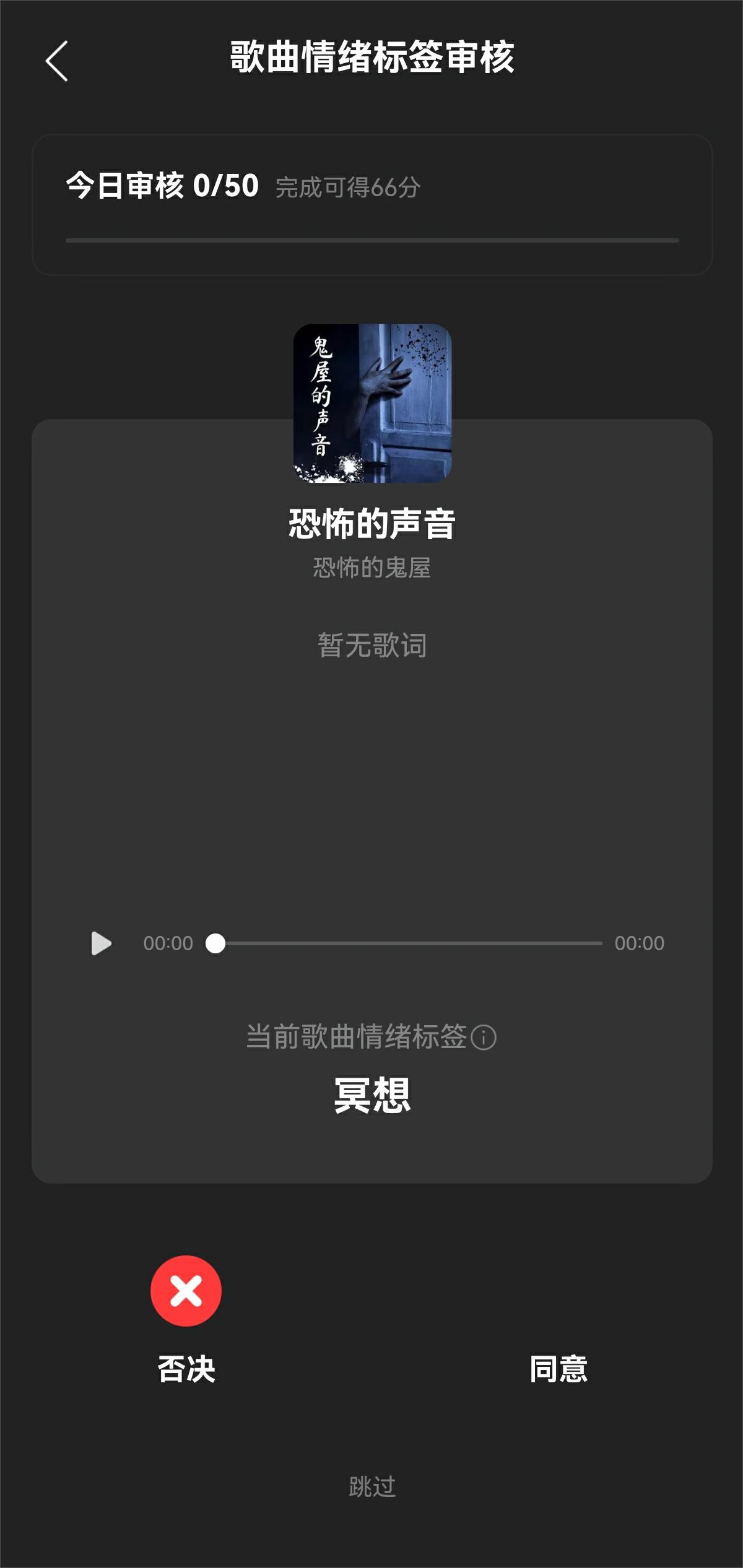Approve the 冥想 tag via 同意
The width and height of the screenshot is (743, 1568).
[x=558, y=1368]
